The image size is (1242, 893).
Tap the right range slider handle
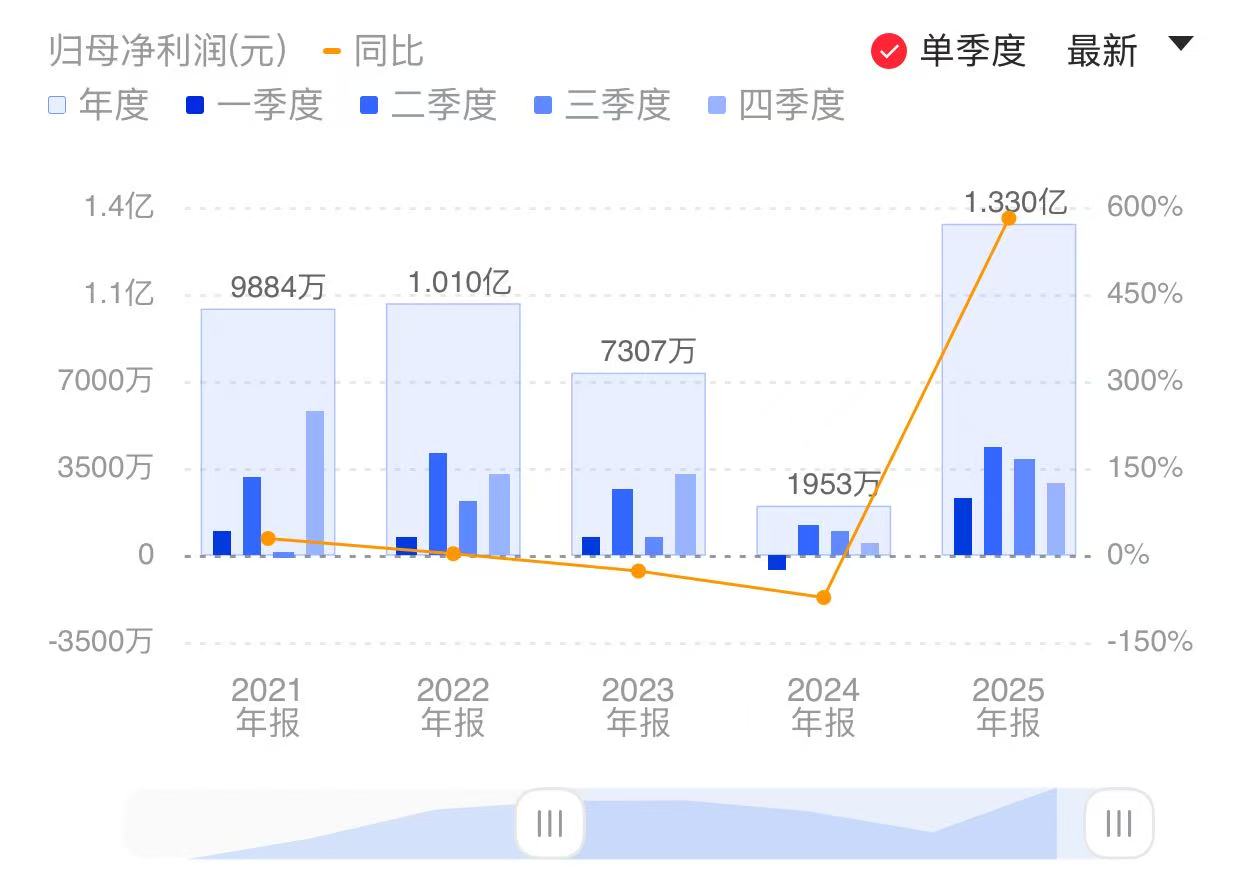tap(1118, 823)
